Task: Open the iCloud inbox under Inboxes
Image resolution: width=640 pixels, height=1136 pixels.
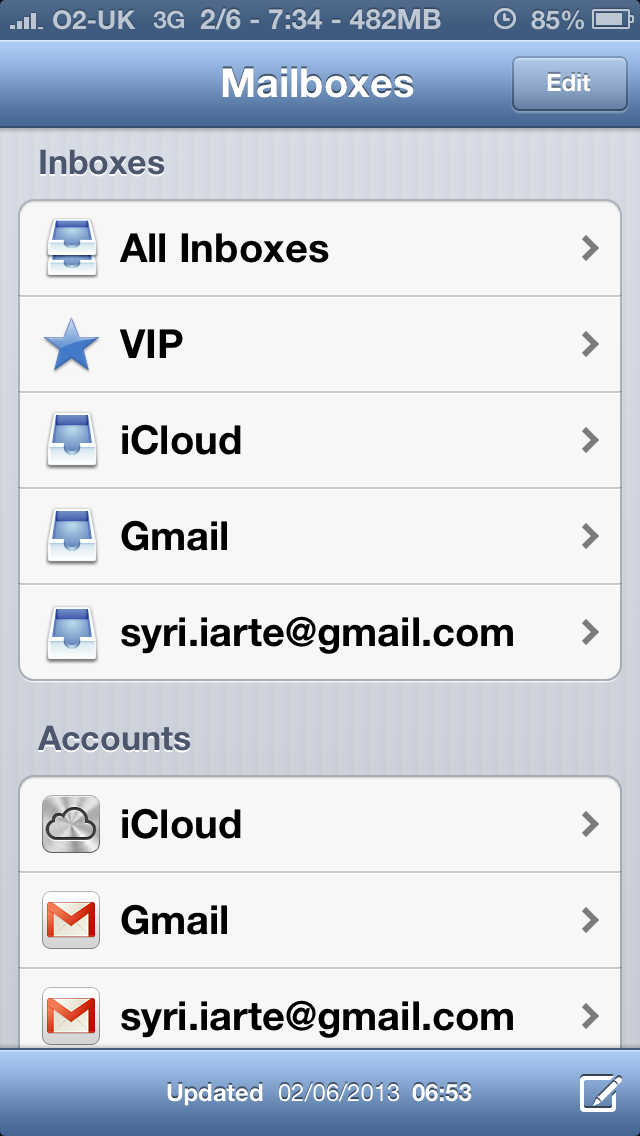Action: pos(320,440)
